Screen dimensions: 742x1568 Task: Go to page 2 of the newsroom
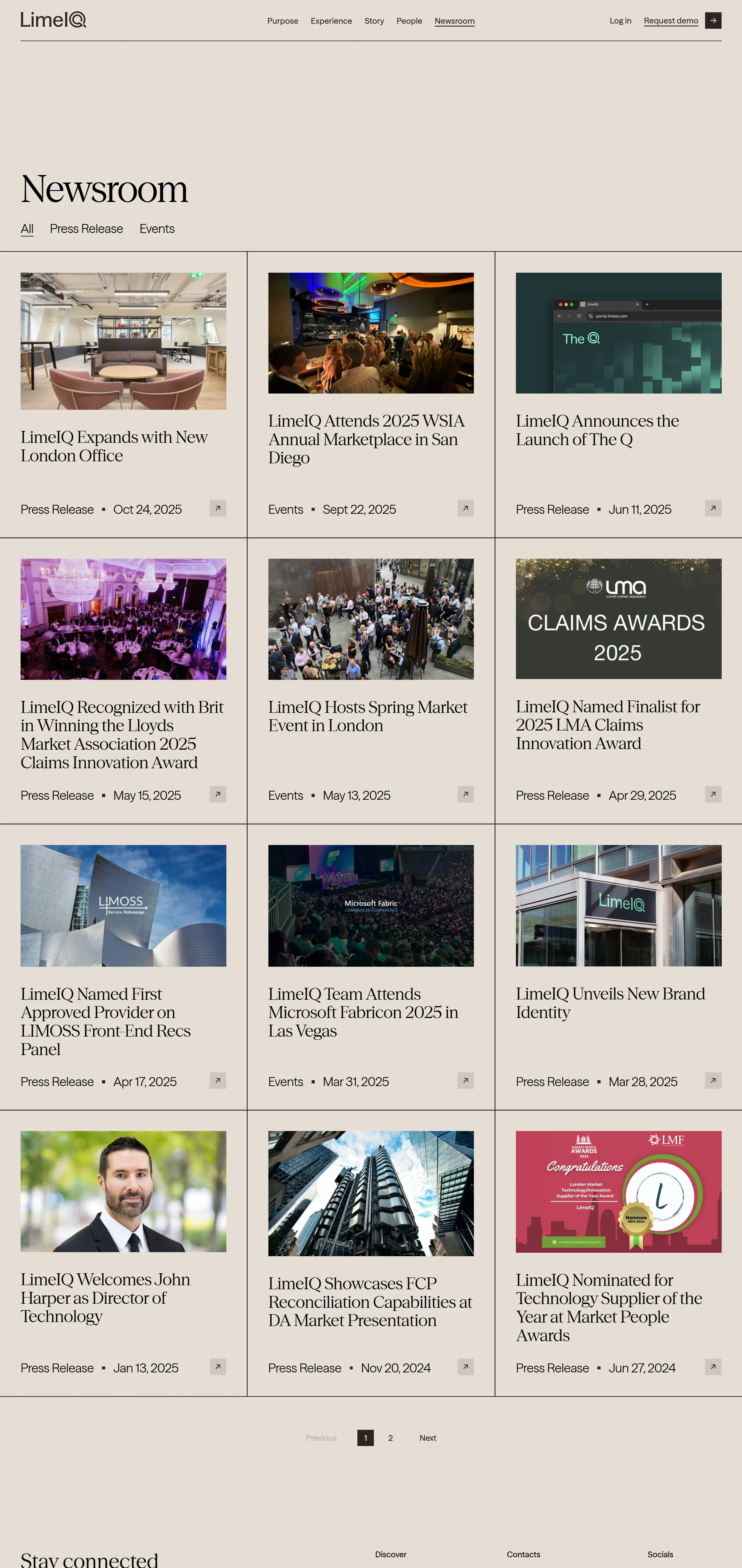point(390,1438)
